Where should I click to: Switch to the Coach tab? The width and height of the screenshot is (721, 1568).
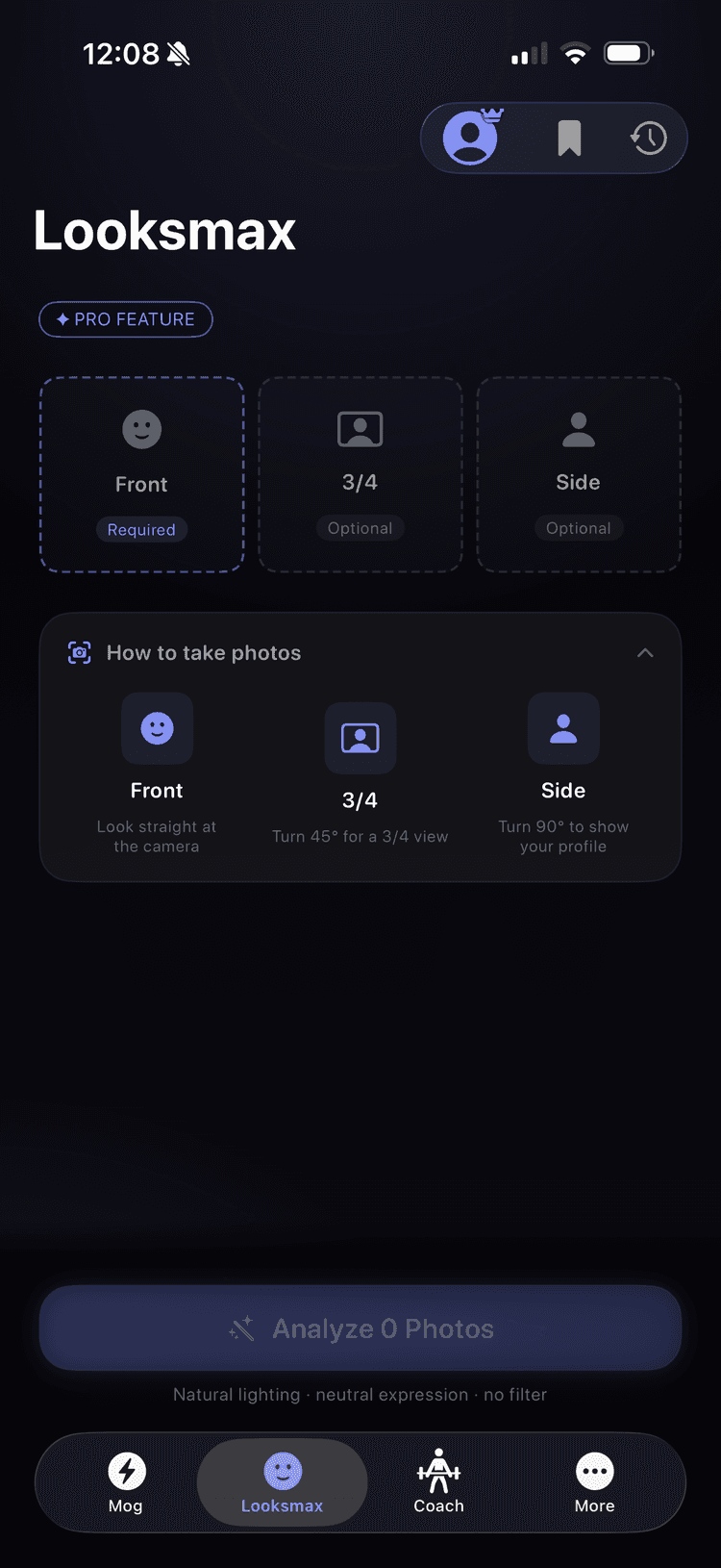point(438,1481)
